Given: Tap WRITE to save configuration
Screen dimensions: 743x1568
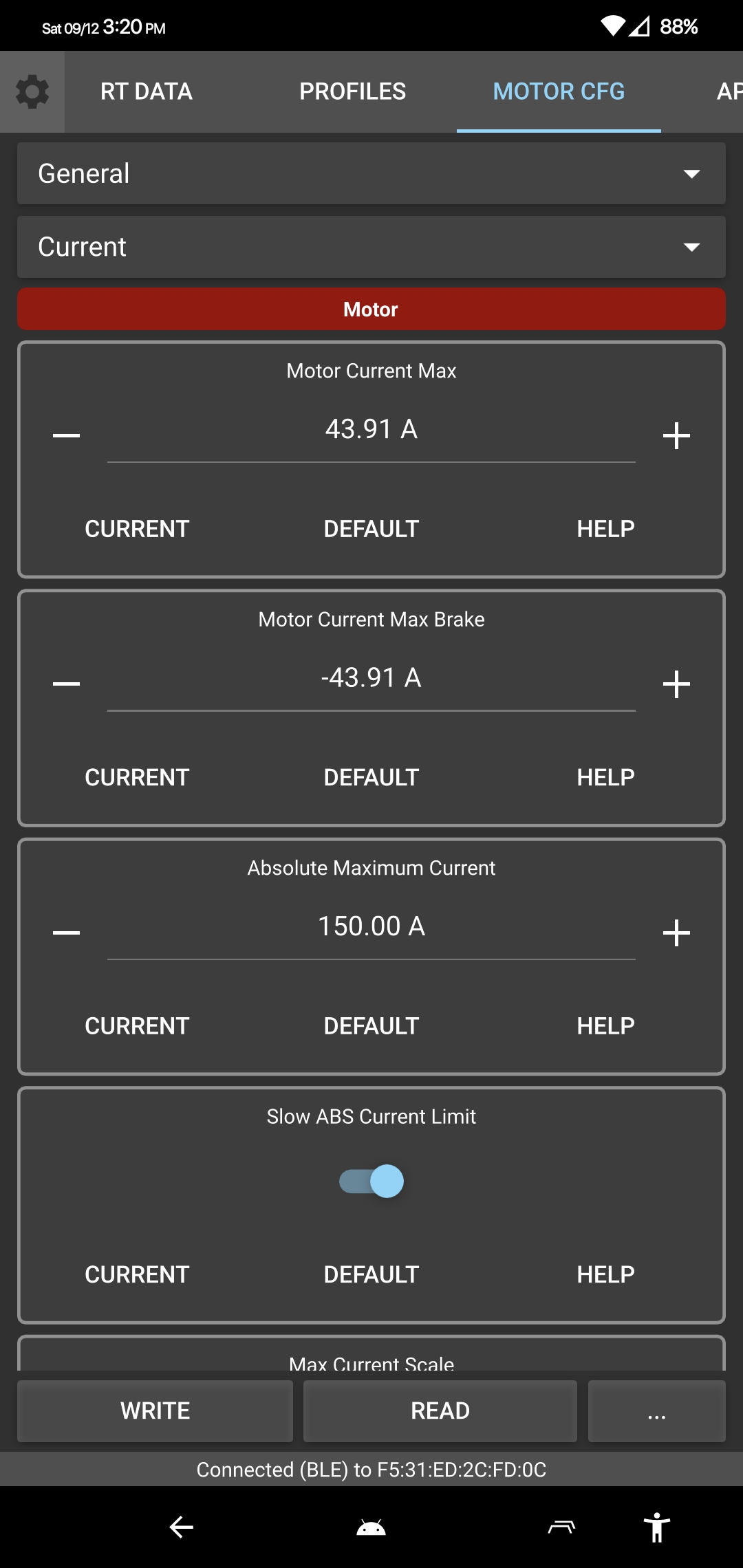Looking at the screenshot, I should tap(155, 1411).
